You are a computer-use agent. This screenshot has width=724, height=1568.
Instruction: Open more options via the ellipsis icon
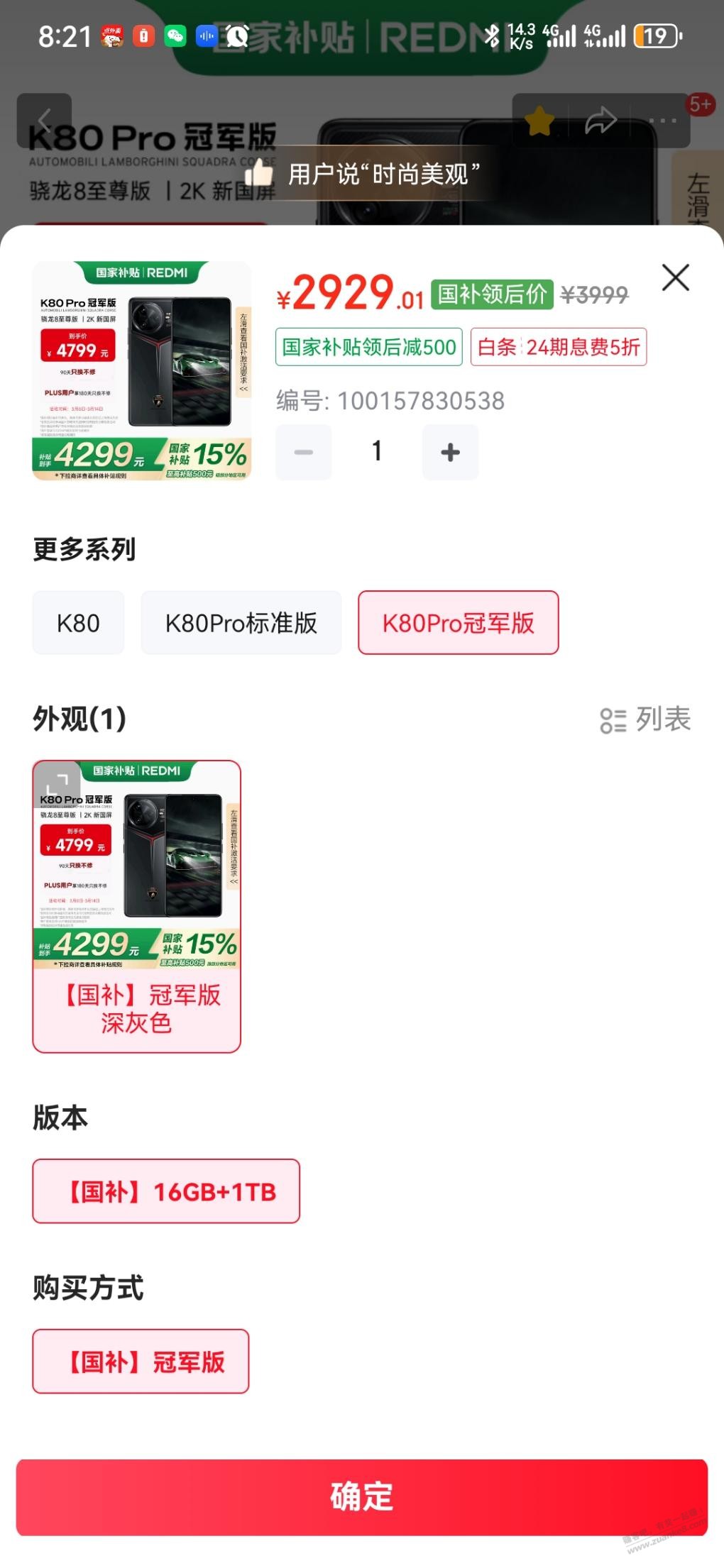click(x=663, y=119)
